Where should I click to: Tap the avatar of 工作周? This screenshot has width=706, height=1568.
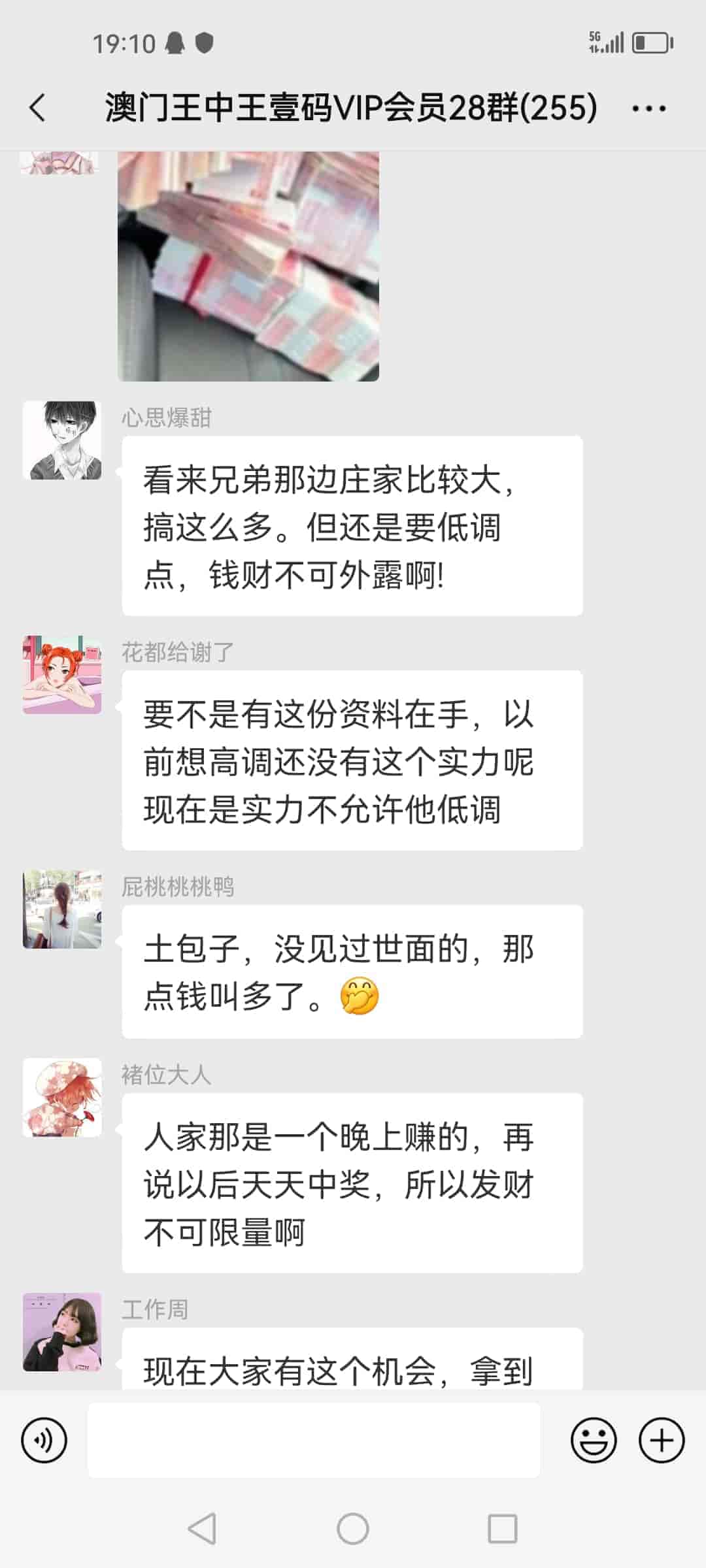coord(62,1331)
